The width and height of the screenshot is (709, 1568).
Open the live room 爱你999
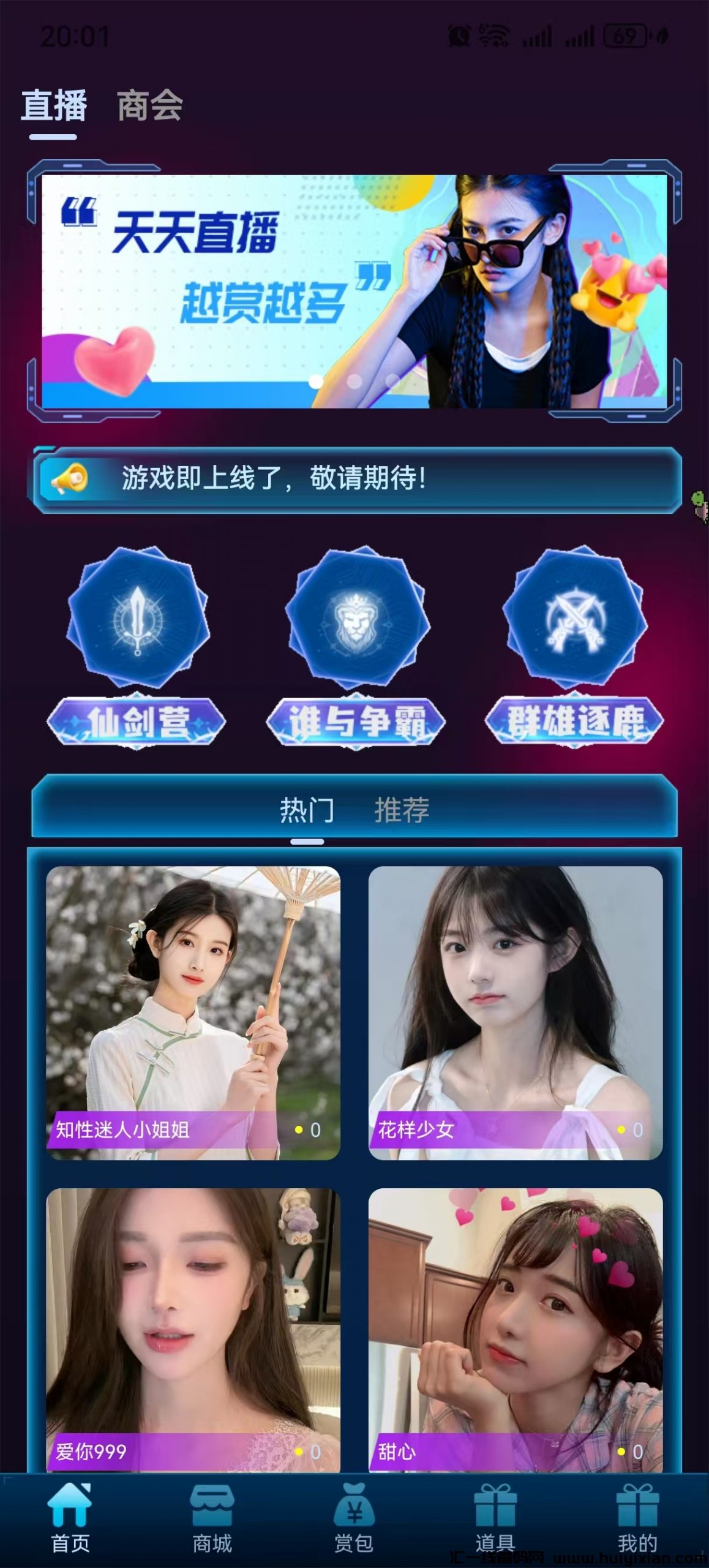click(193, 1329)
